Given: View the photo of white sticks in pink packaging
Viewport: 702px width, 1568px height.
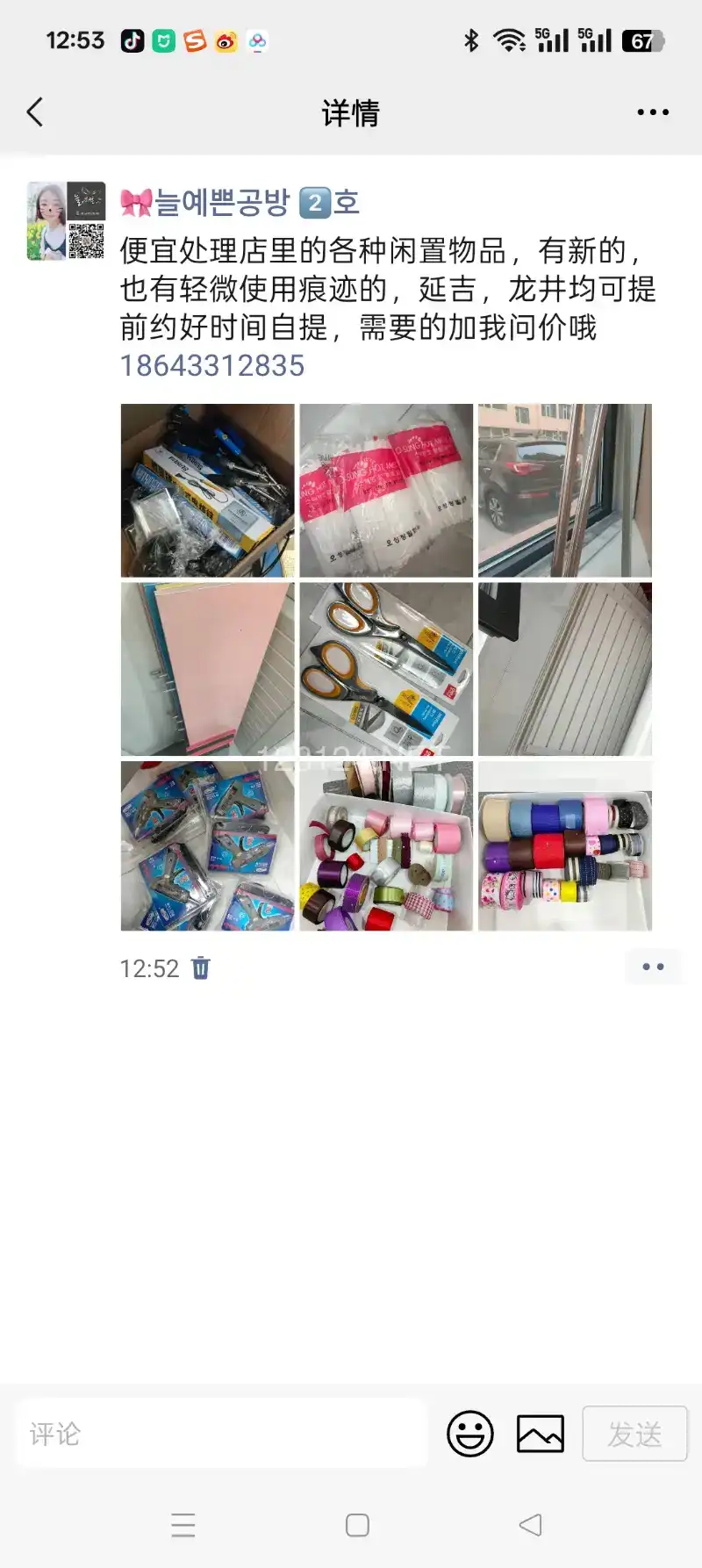Looking at the screenshot, I should click(386, 491).
